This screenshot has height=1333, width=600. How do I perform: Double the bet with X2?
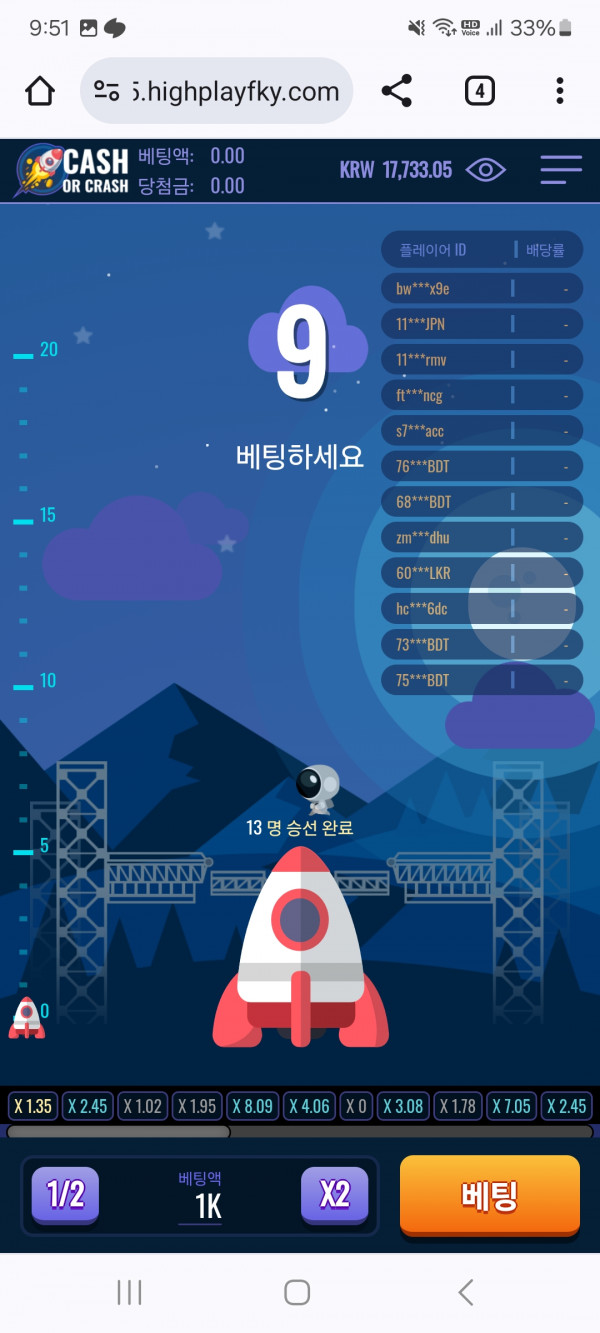tap(335, 1195)
